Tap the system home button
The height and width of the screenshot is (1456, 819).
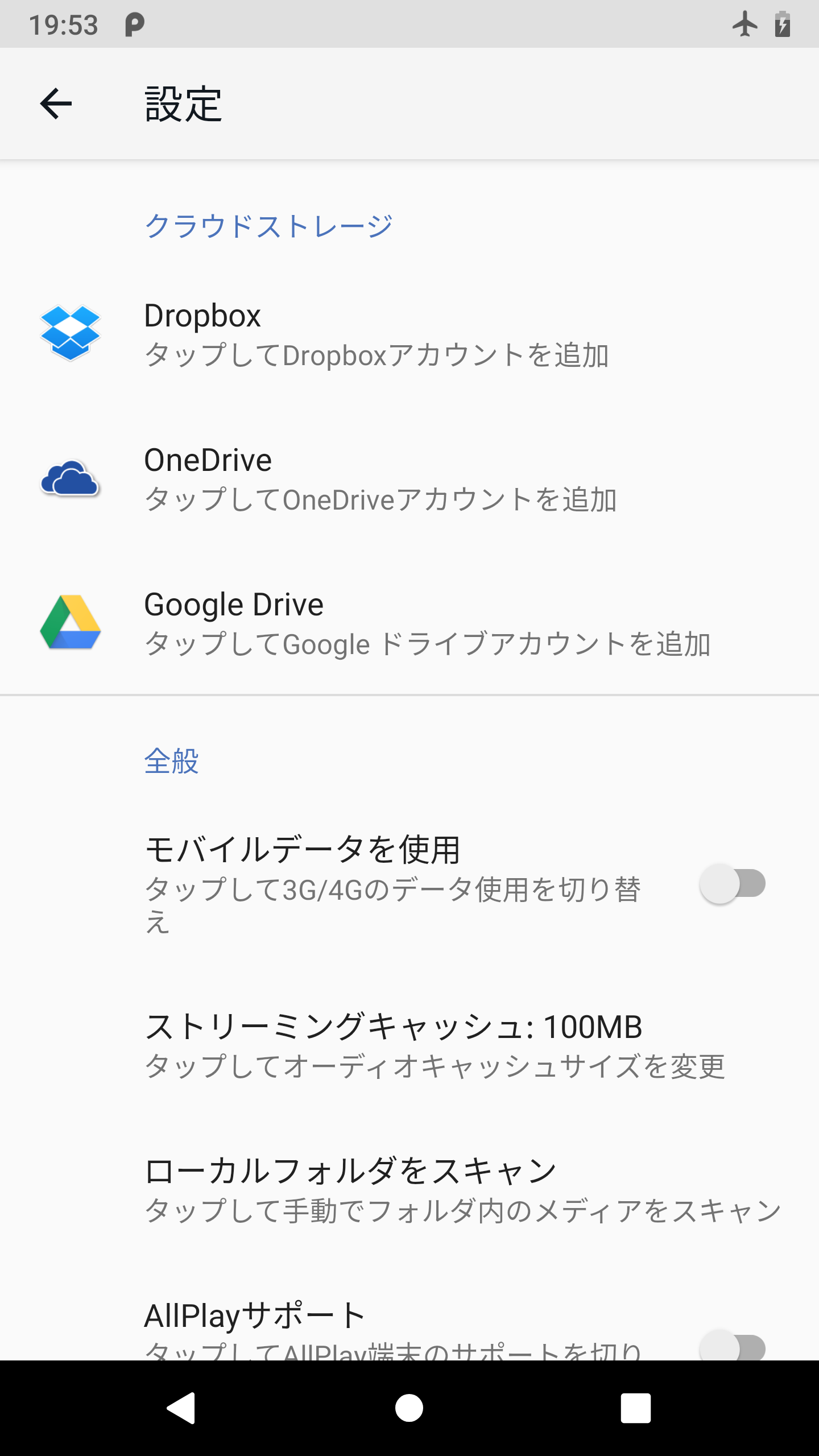(409, 1408)
